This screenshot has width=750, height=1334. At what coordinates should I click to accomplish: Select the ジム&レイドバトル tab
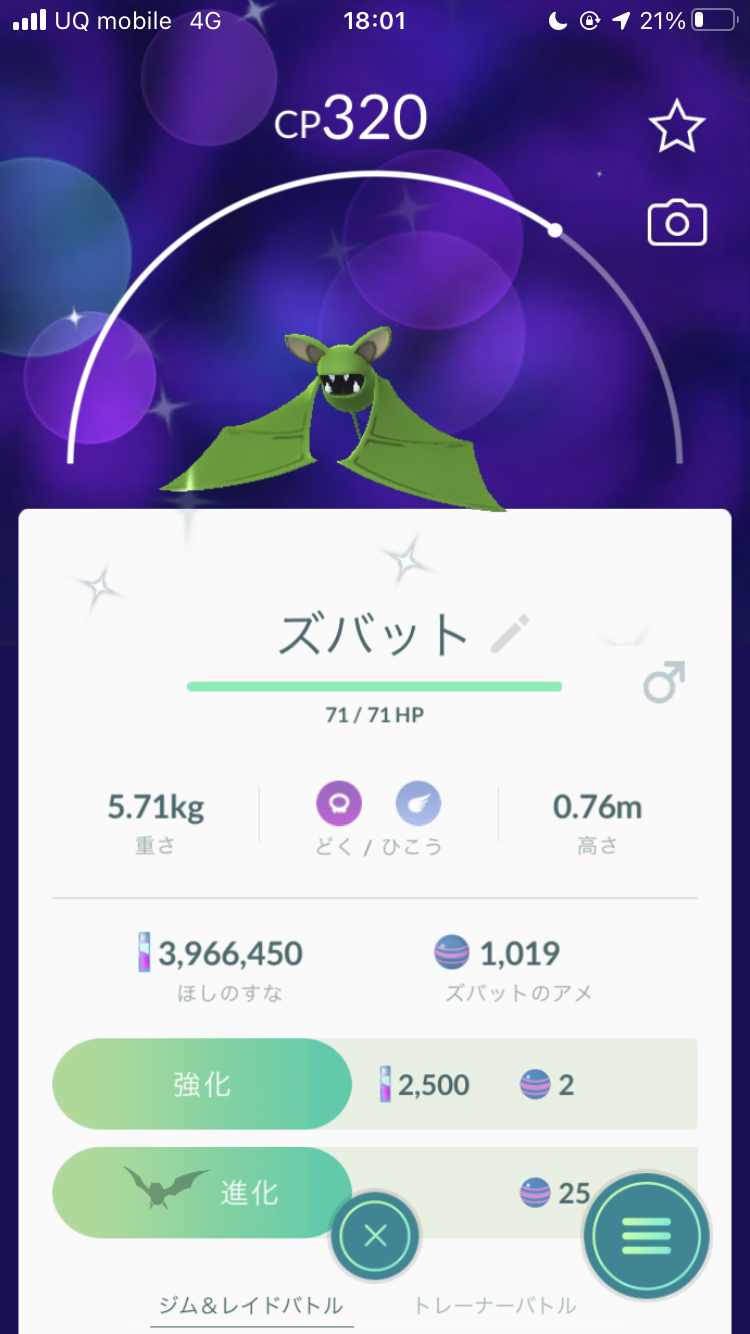pyautogui.click(x=251, y=1305)
